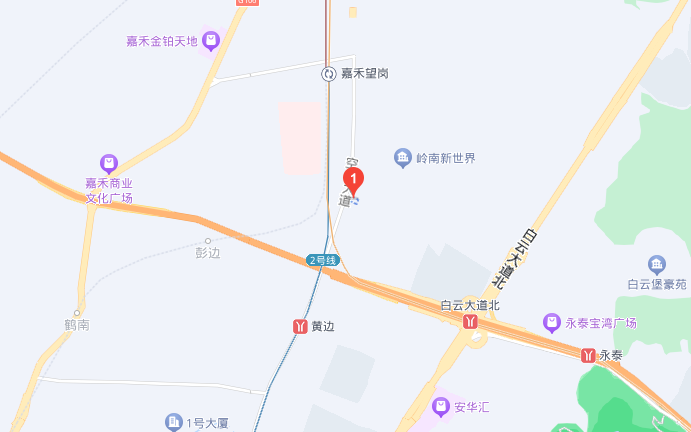Select the 嘉禾望岗 metro station label
691x432 pixels.
(x=364, y=74)
